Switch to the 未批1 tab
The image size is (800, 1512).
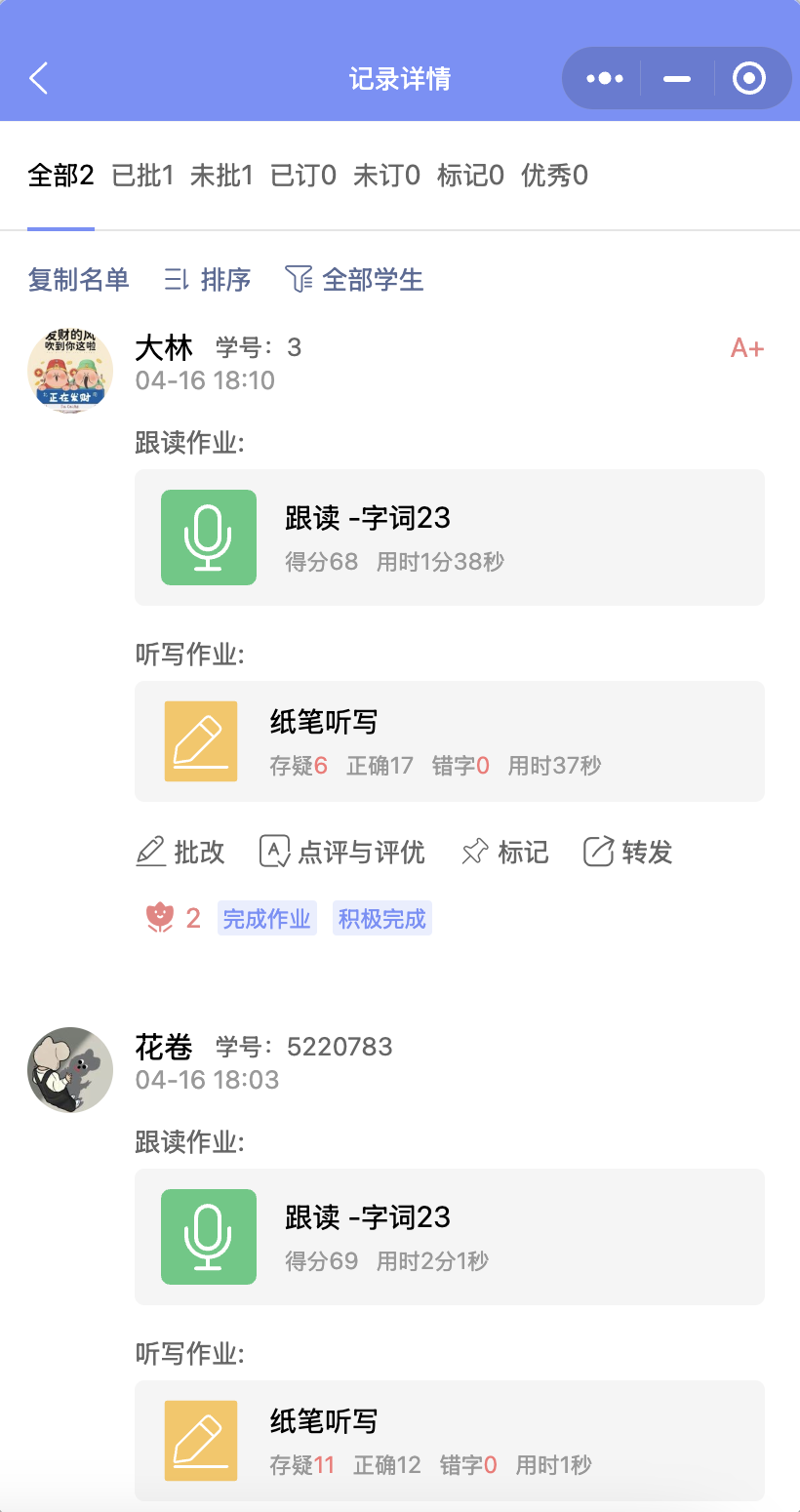(x=221, y=176)
